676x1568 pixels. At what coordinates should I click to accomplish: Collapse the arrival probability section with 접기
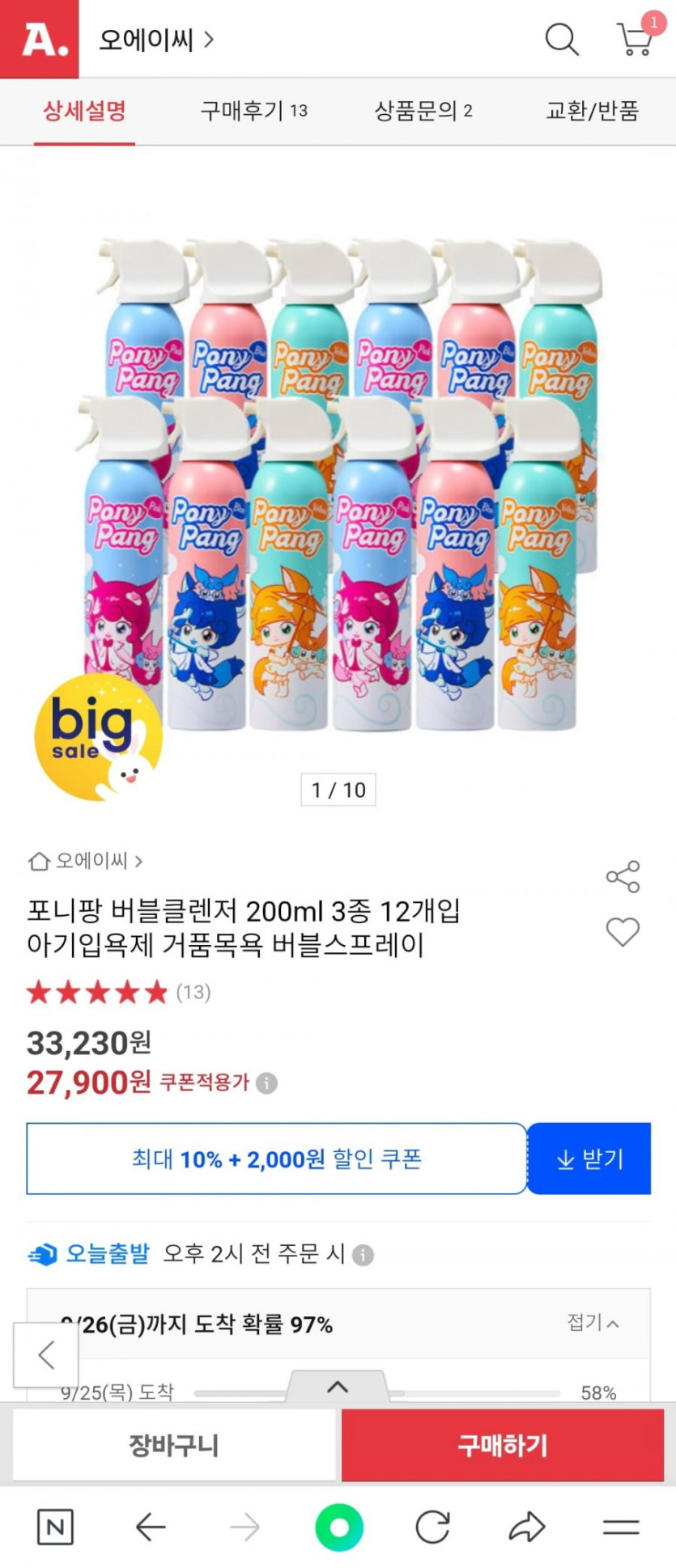(593, 1323)
